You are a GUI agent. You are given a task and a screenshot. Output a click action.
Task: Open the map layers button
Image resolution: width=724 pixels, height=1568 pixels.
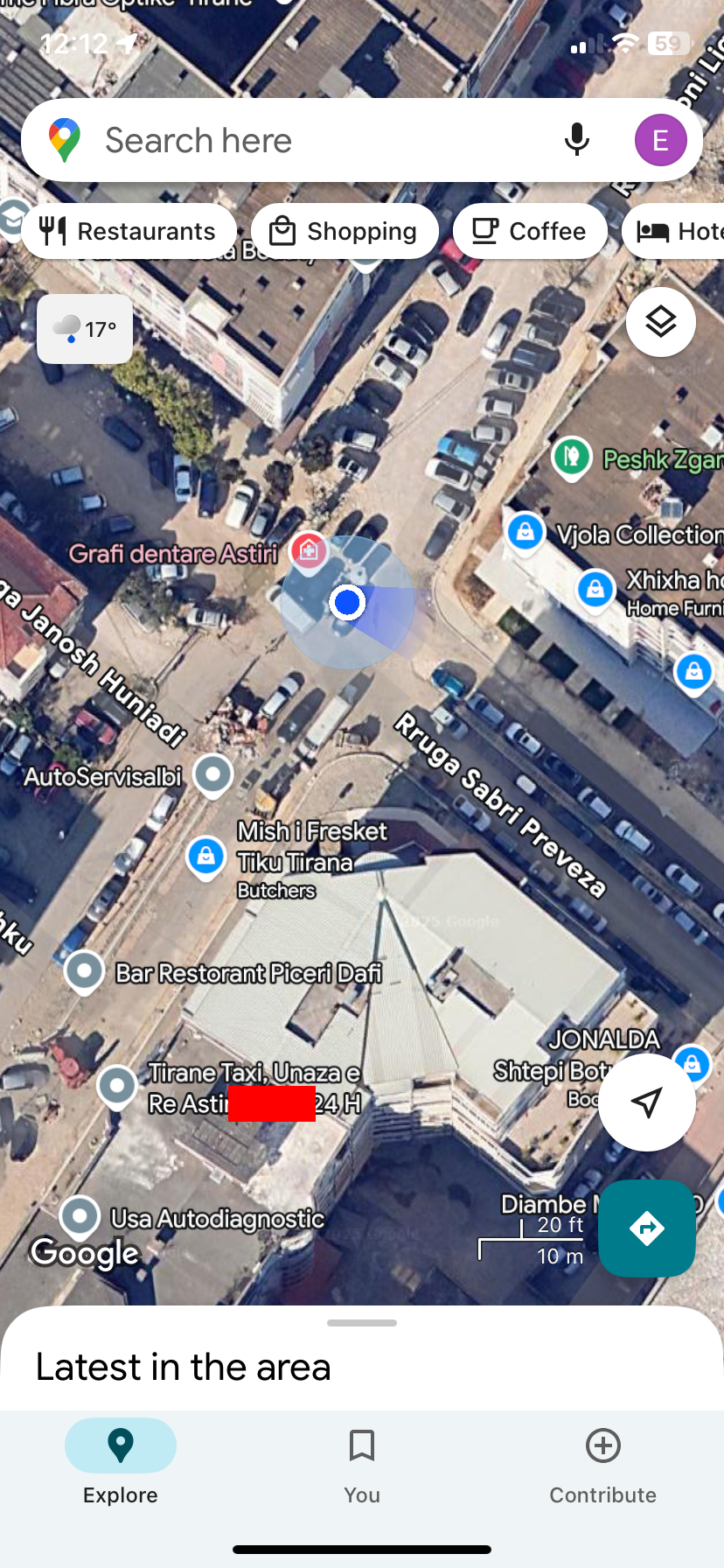[660, 322]
